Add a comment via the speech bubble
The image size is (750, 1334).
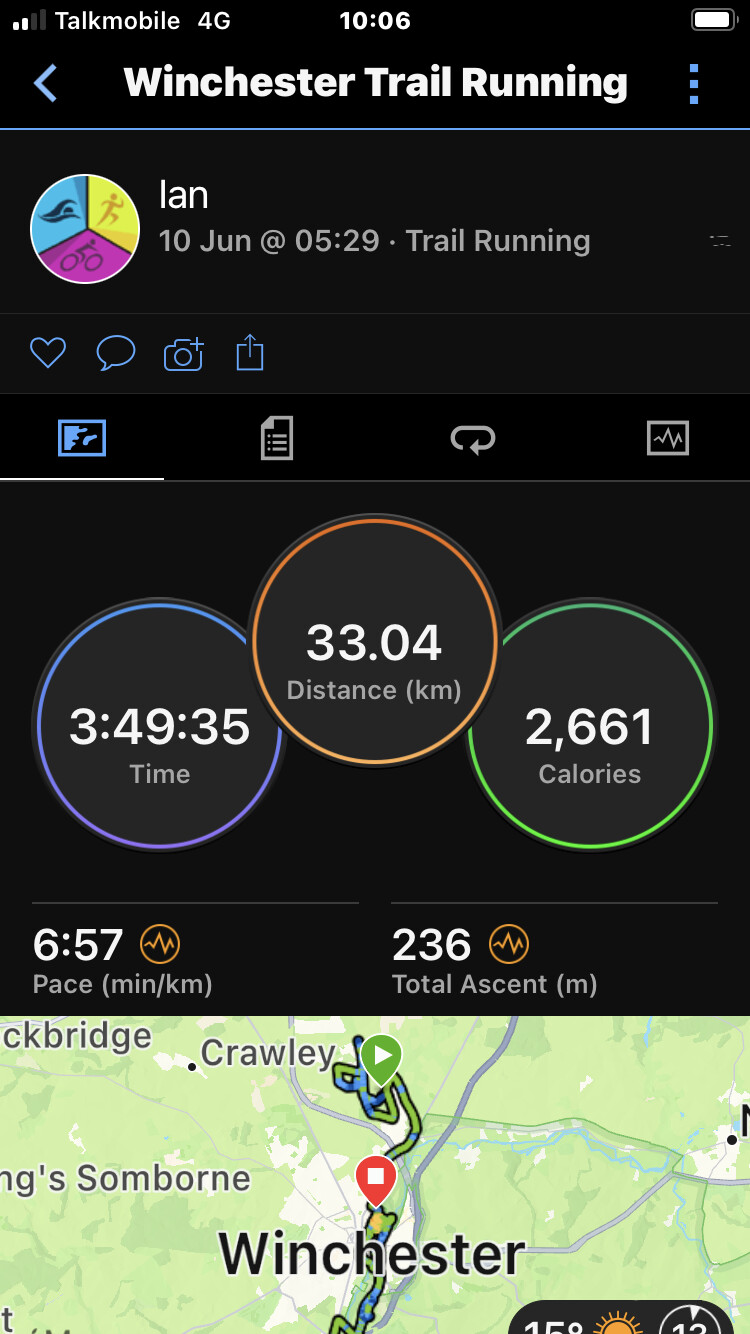click(115, 353)
